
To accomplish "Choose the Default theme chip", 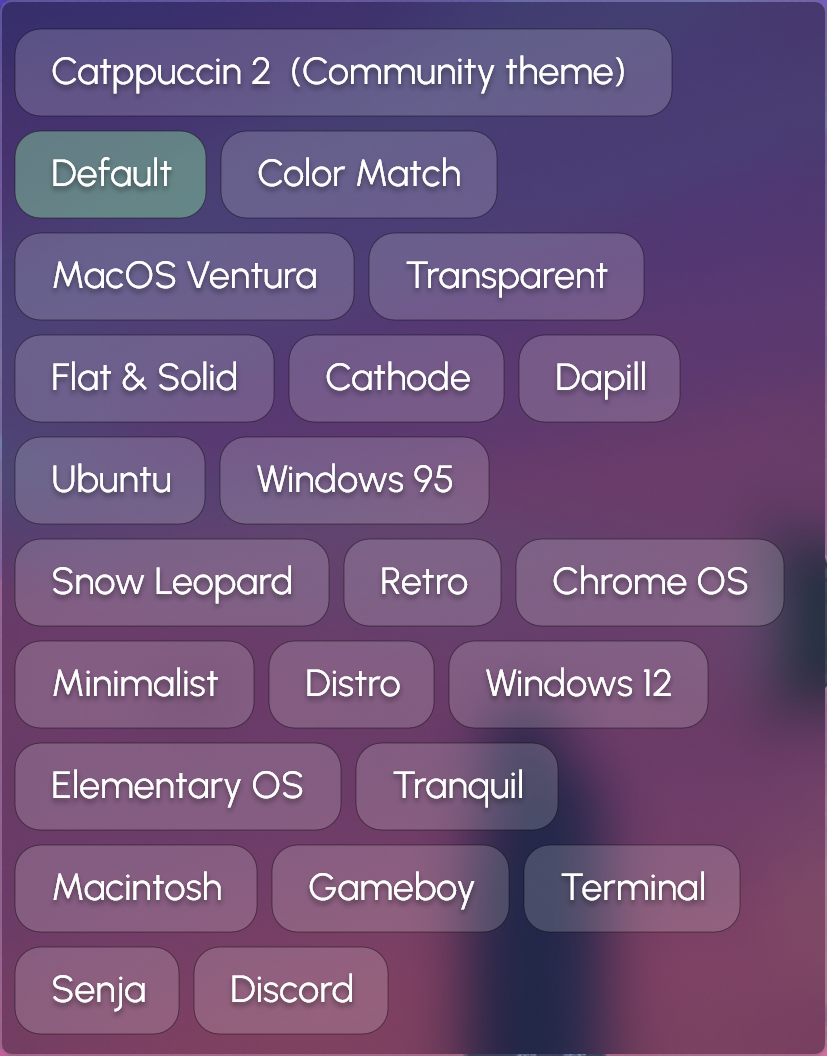I will [x=111, y=174].
